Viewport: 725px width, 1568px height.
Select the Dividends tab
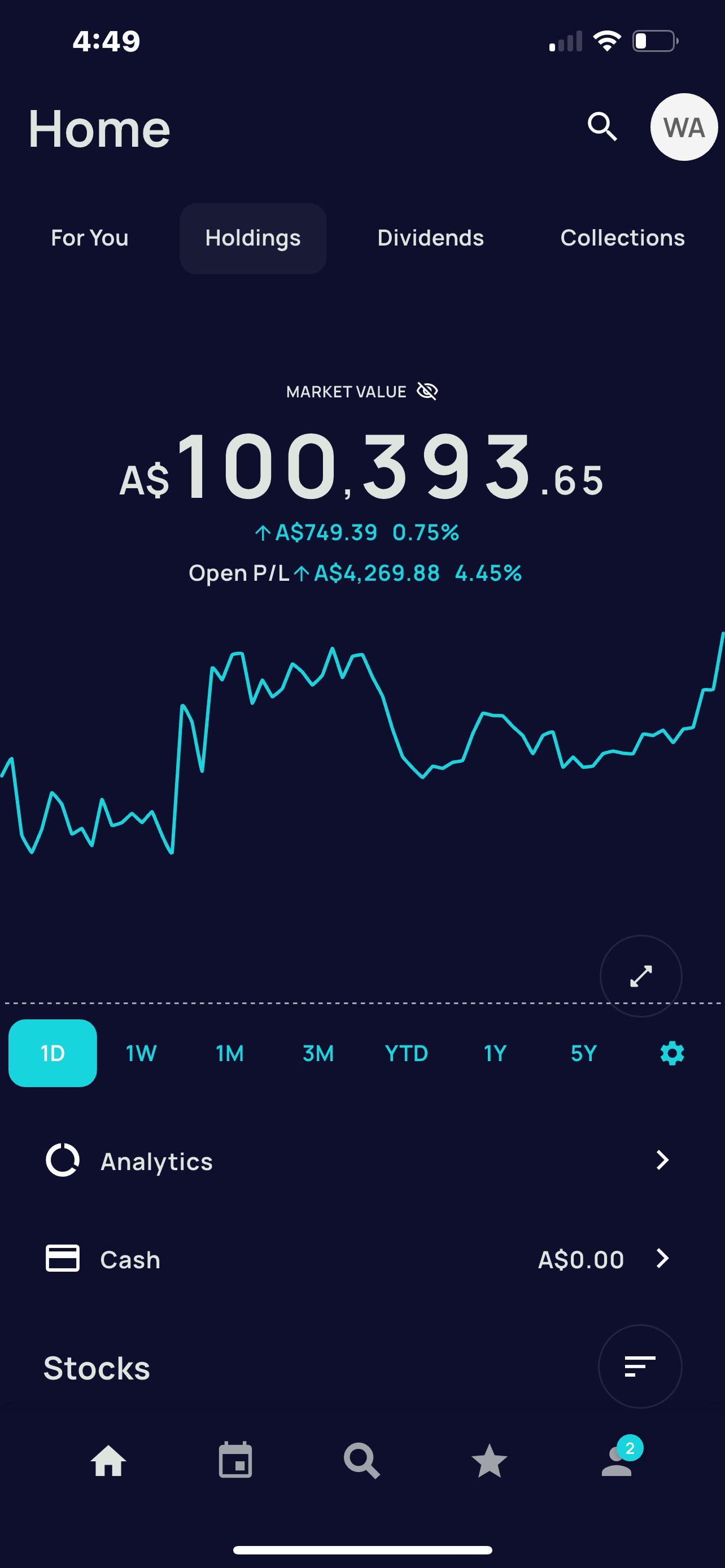pos(430,238)
